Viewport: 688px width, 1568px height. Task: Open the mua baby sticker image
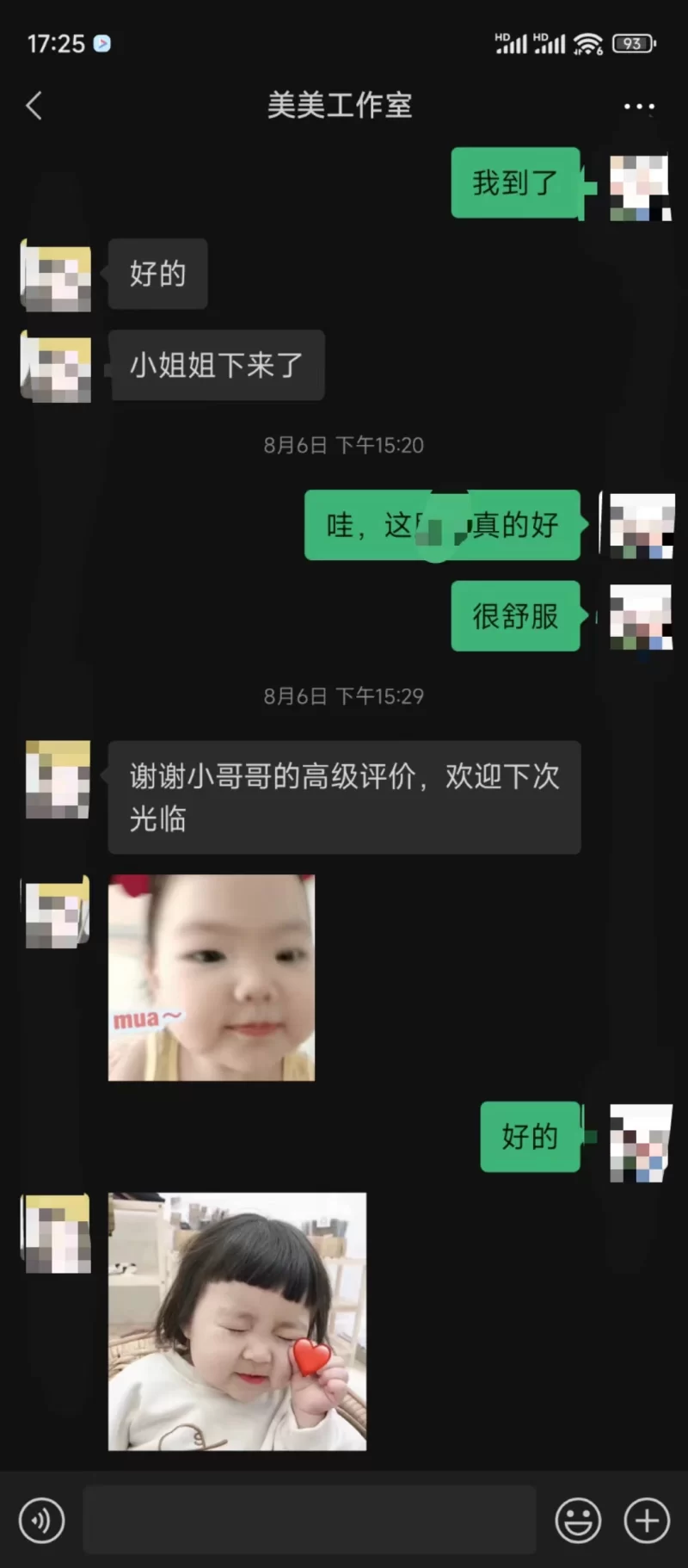(x=212, y=978)
